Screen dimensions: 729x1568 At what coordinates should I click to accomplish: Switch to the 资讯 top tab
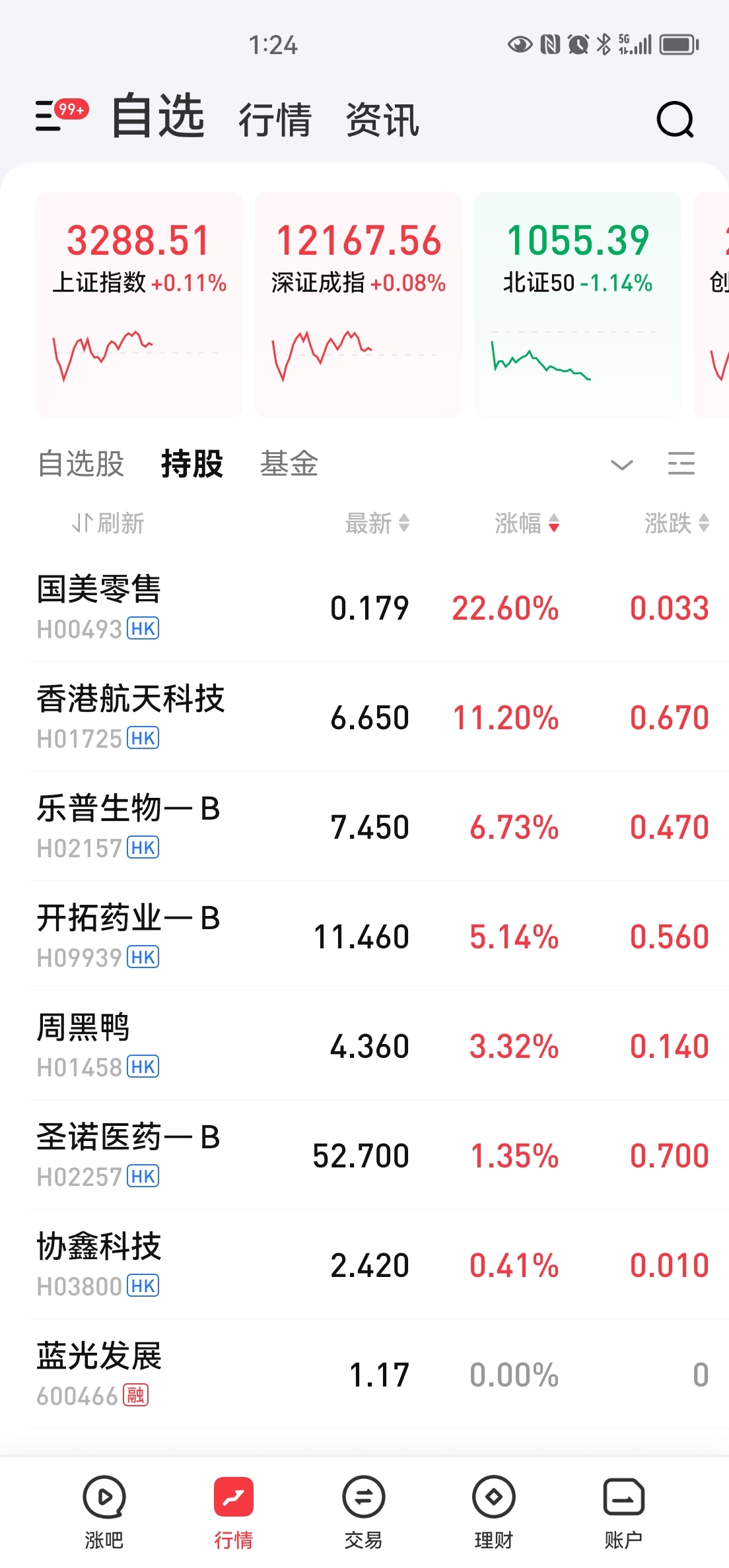382,120
